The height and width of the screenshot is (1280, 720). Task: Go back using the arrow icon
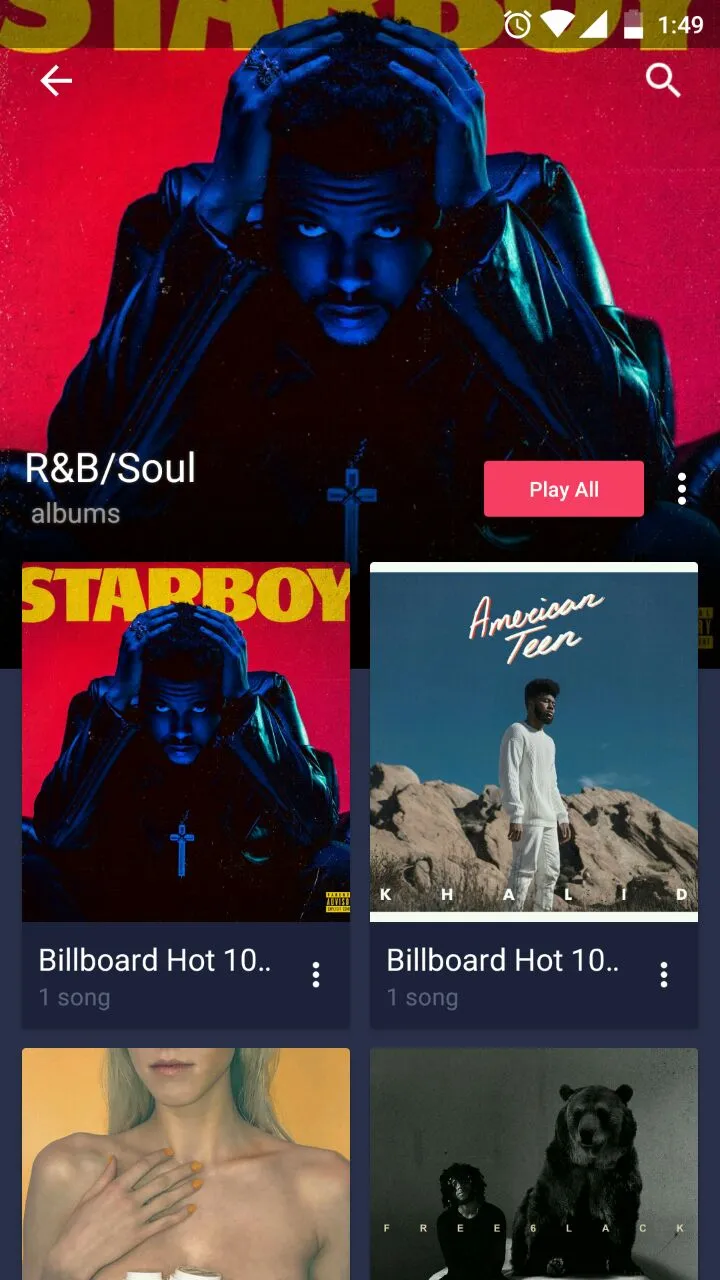click(56, 81)
